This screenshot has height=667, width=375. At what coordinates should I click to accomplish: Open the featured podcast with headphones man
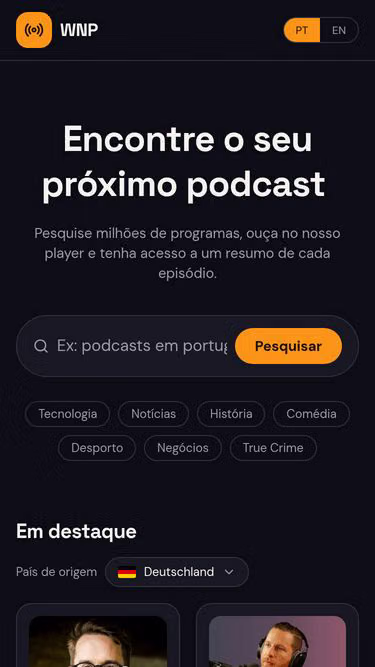[277, 636]
